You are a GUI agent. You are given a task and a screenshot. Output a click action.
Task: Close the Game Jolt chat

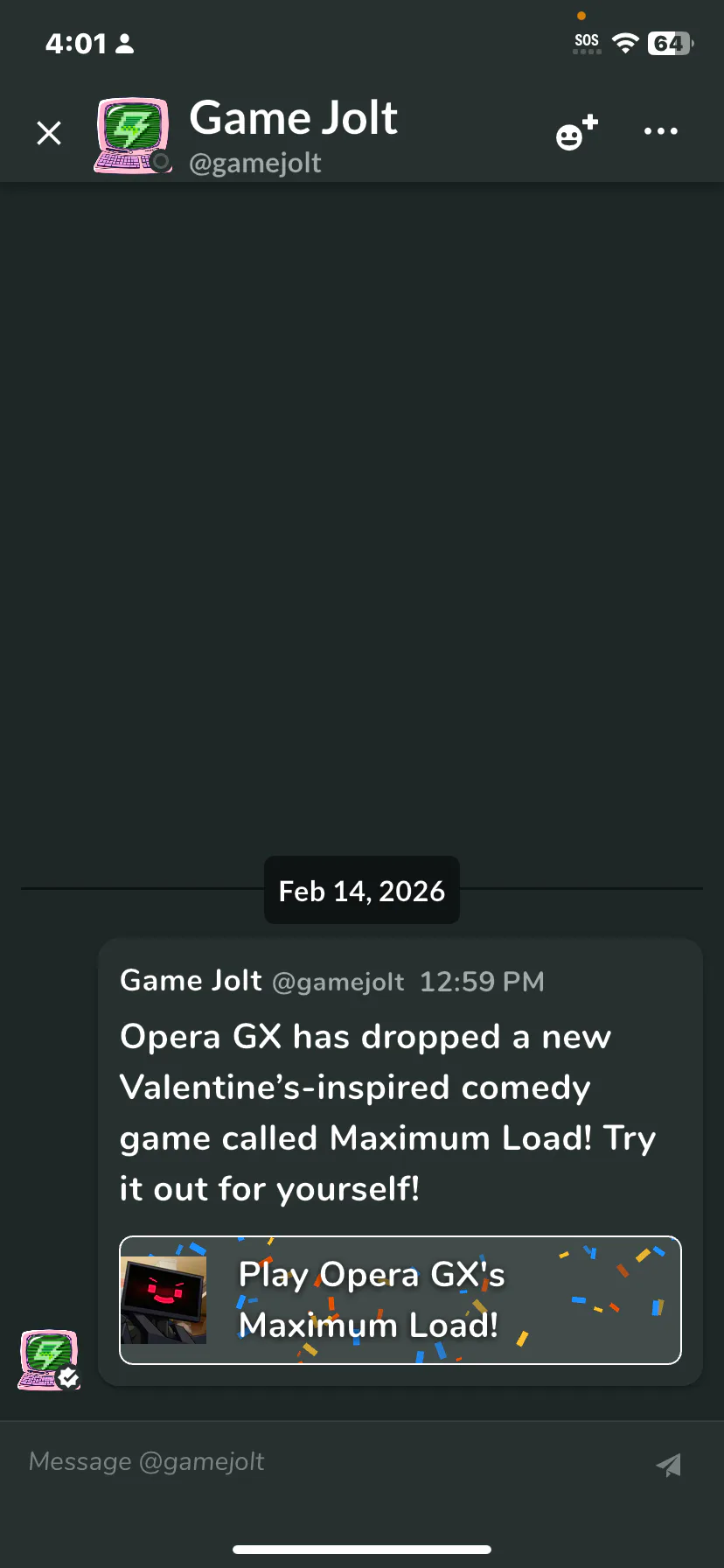(49, 133)
